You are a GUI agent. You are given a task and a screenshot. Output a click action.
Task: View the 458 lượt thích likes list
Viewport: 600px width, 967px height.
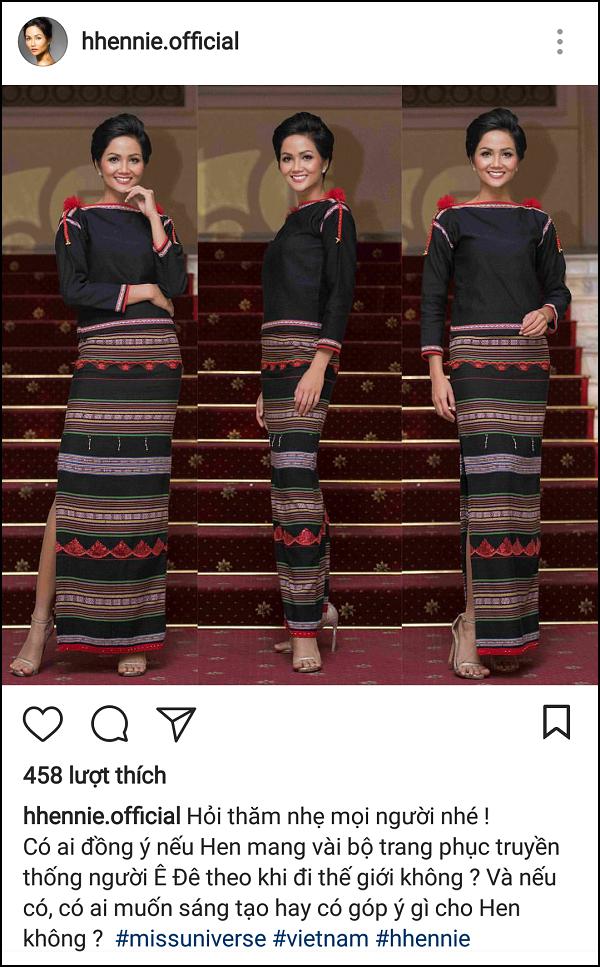[94, 775]
